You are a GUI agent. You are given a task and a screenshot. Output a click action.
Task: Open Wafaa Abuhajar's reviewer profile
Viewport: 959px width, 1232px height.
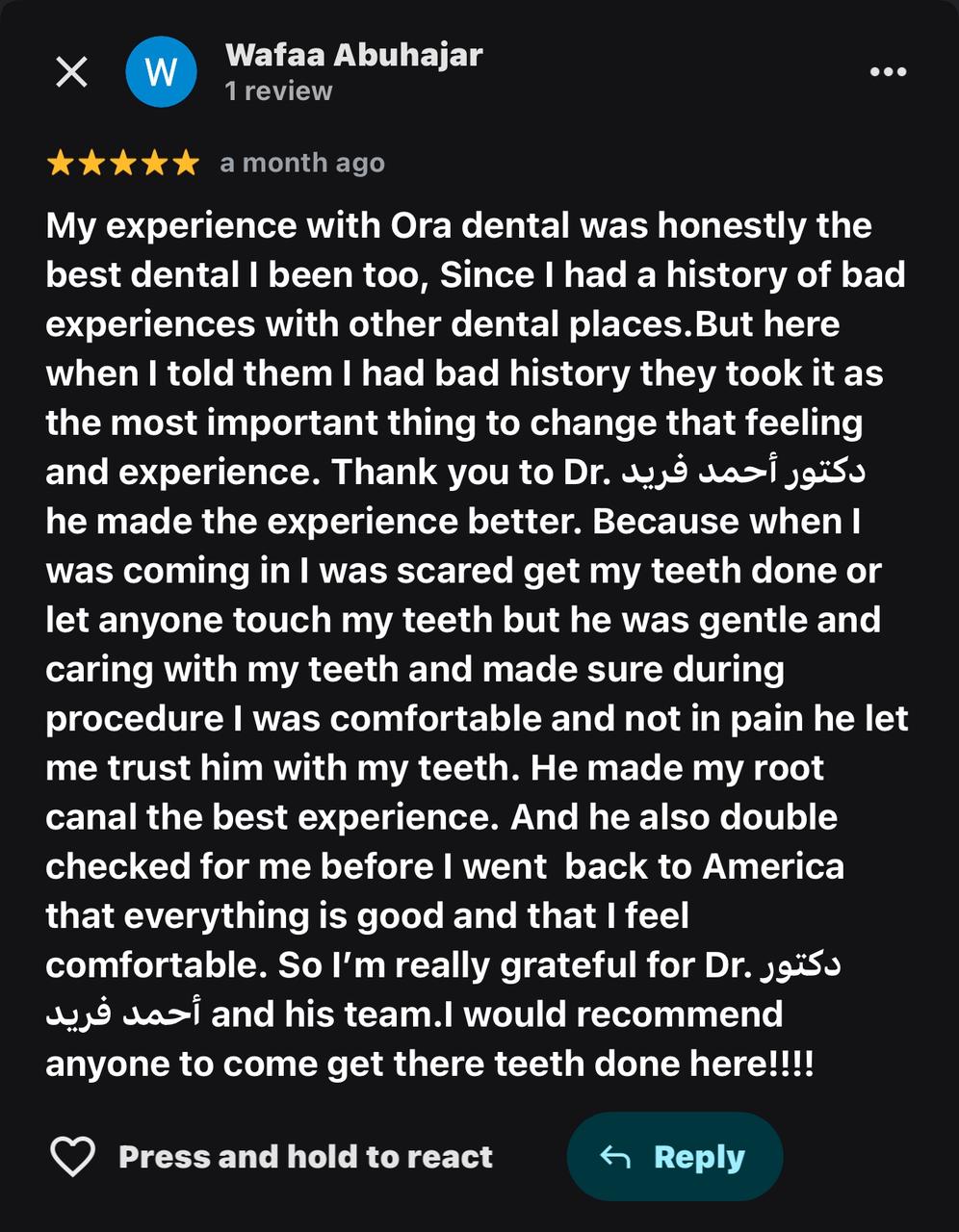point(352,56)
